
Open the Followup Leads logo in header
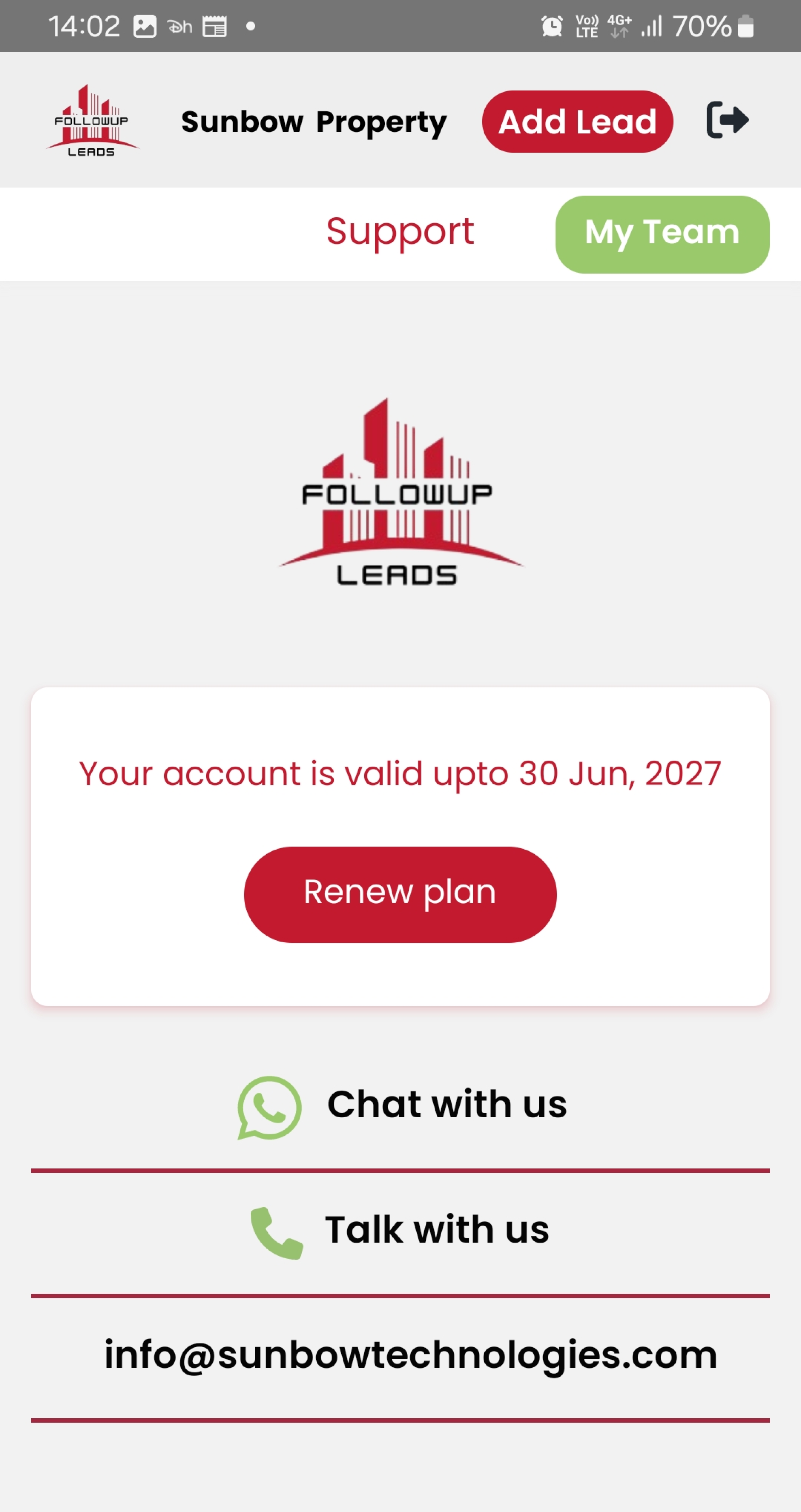click(92, 121)
